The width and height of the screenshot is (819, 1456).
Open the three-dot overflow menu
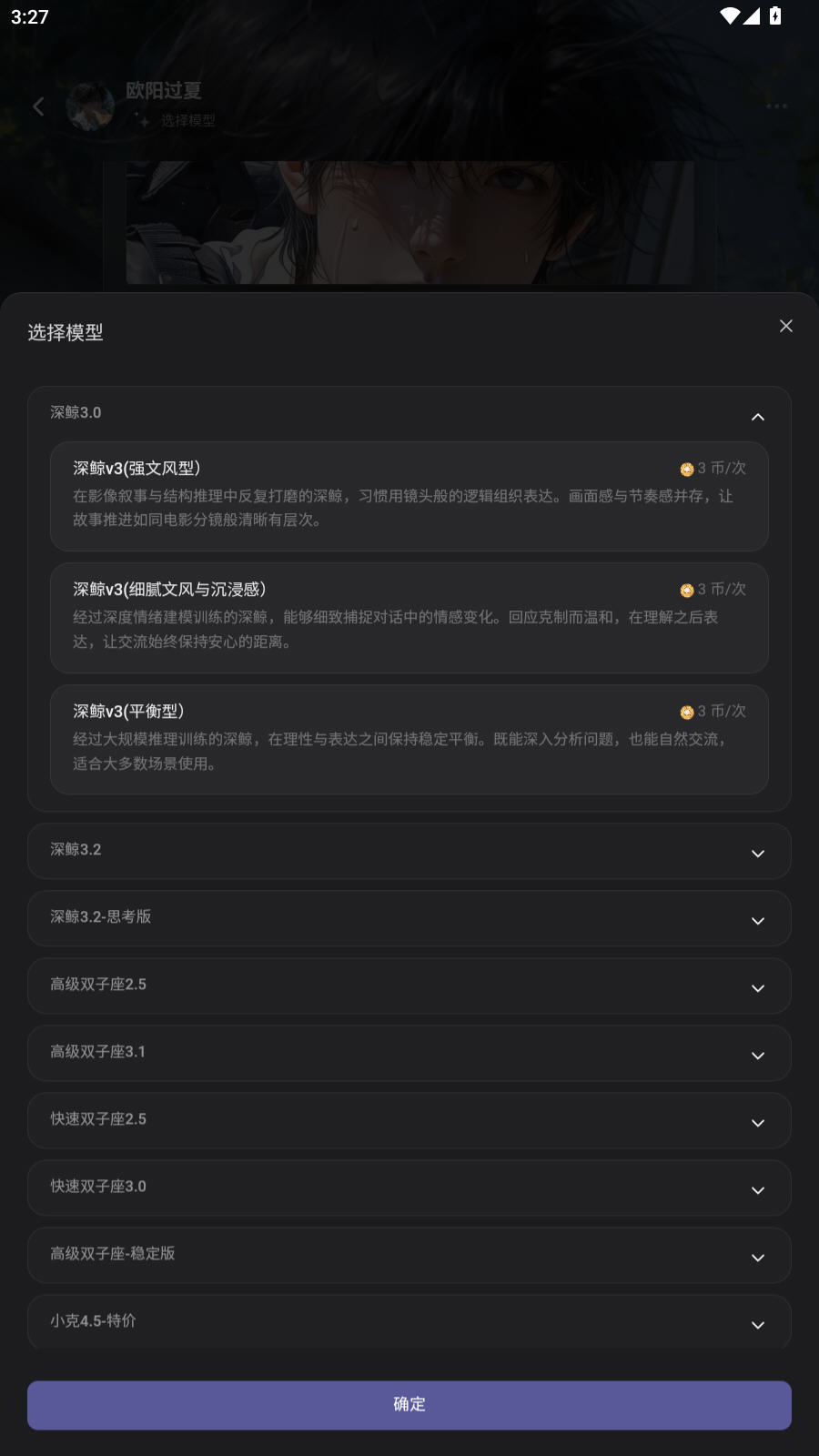pyautogui.click(x=776, y=106)
